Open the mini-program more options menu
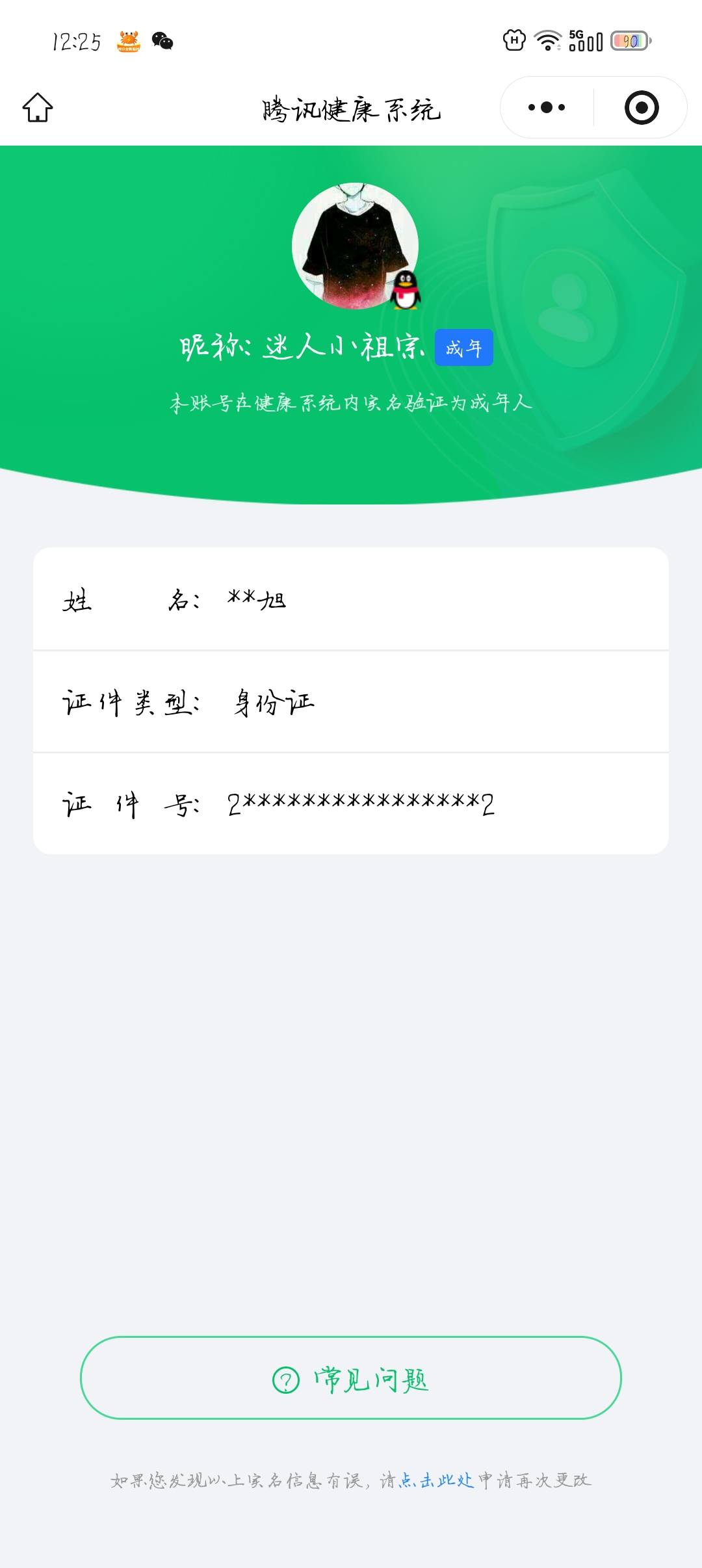 tap(548, 107)
